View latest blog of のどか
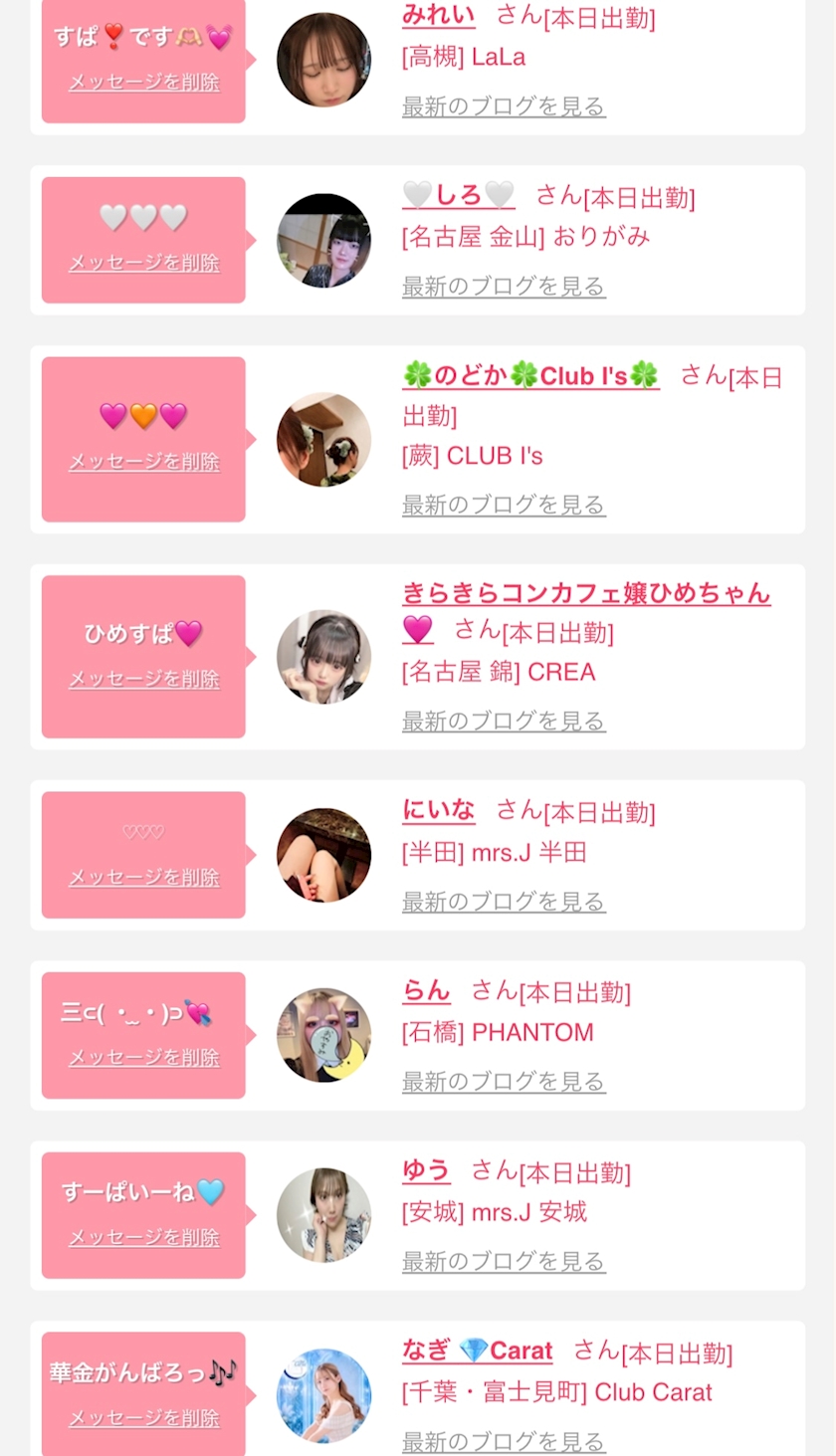Viewport: 836px width, 1456px height. pyautogui.click(x=504, y=505)
